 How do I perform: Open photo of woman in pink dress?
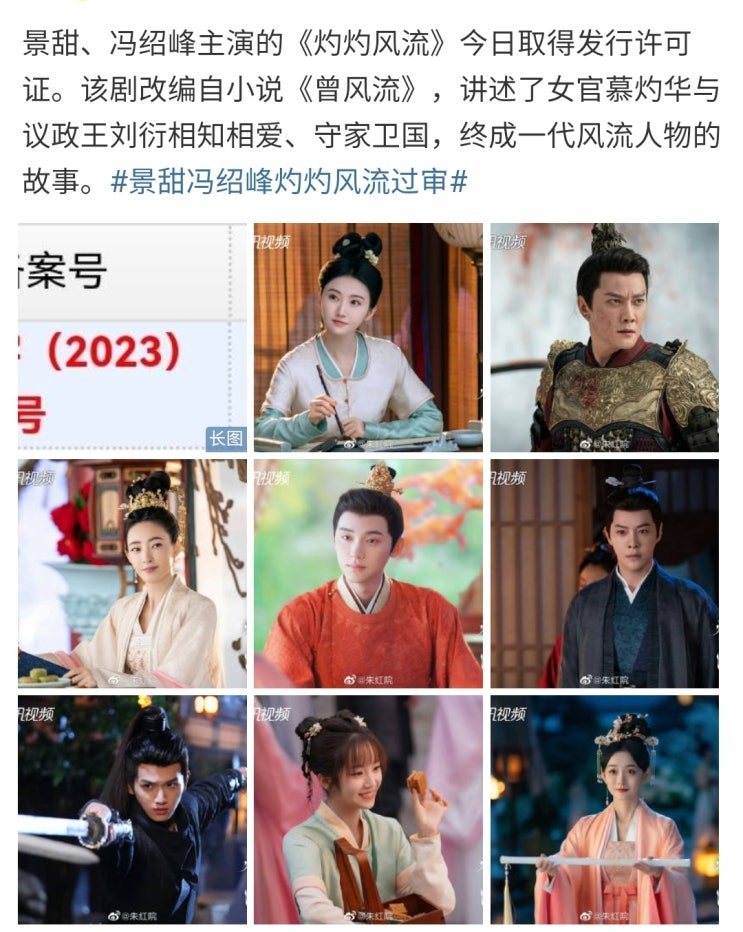(604, 809)
